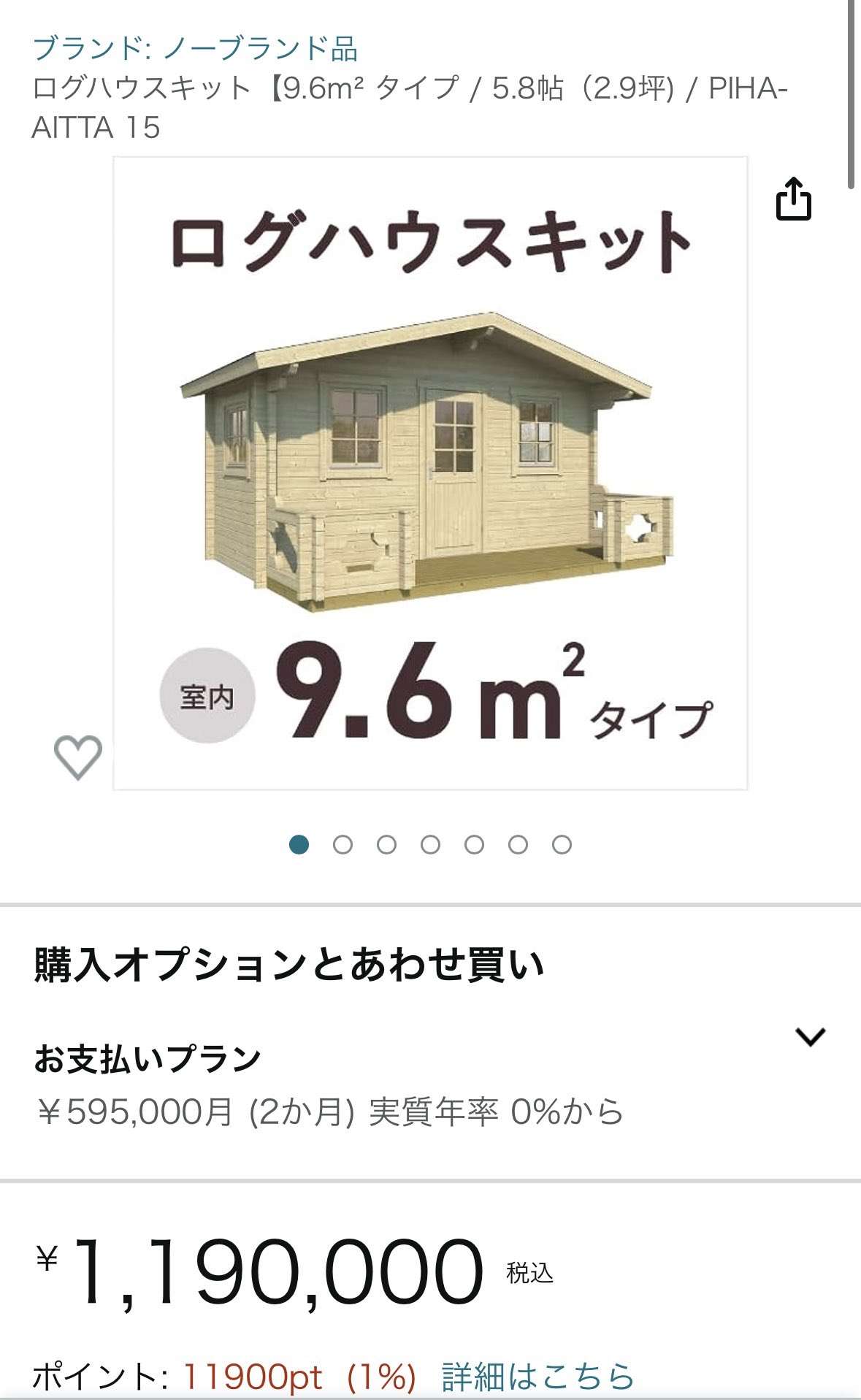The width and height of the screenshot is (861, 1400).
Task: Add log house kit to wishlist heart
Action: click(x=78, y=757)
